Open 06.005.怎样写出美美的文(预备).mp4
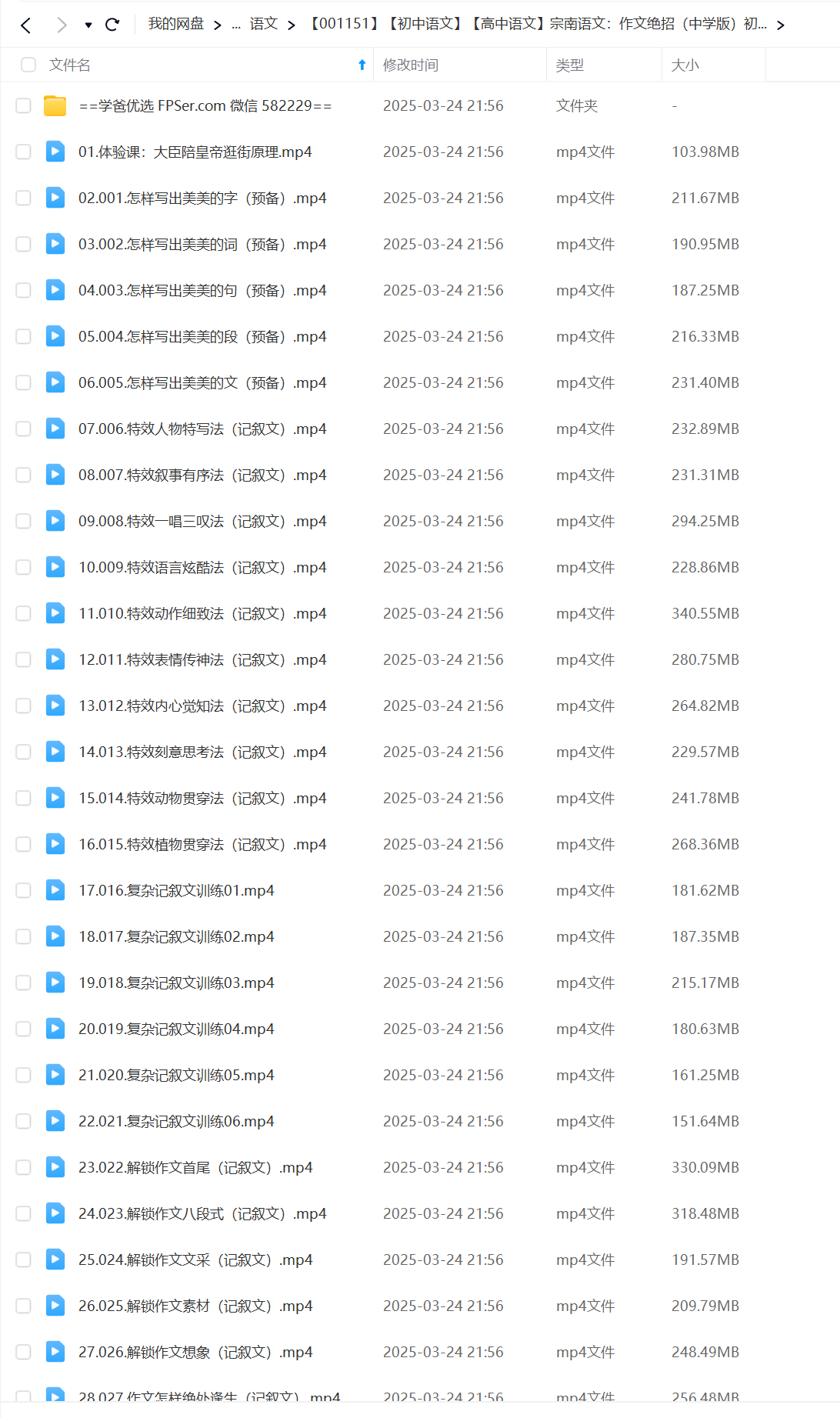 click(202, 382)
